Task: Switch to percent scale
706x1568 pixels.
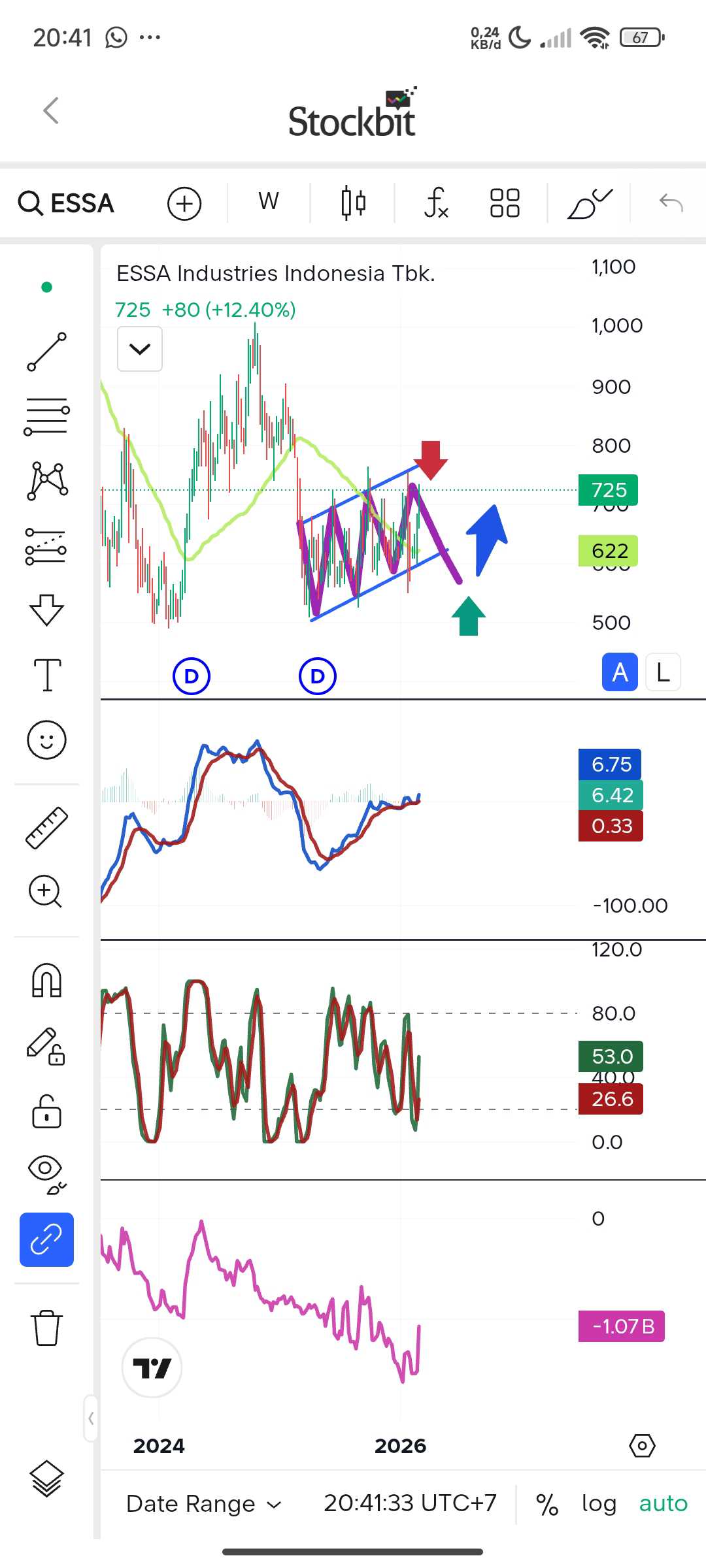Action: pos(546,1503)
